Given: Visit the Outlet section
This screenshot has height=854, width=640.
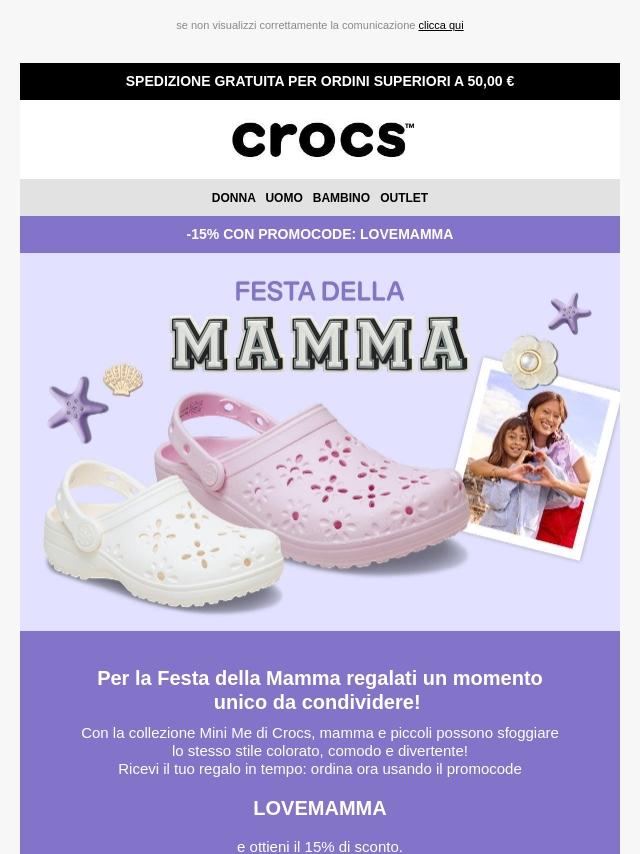Looking at the screenshot, I should tap(404, 198).
